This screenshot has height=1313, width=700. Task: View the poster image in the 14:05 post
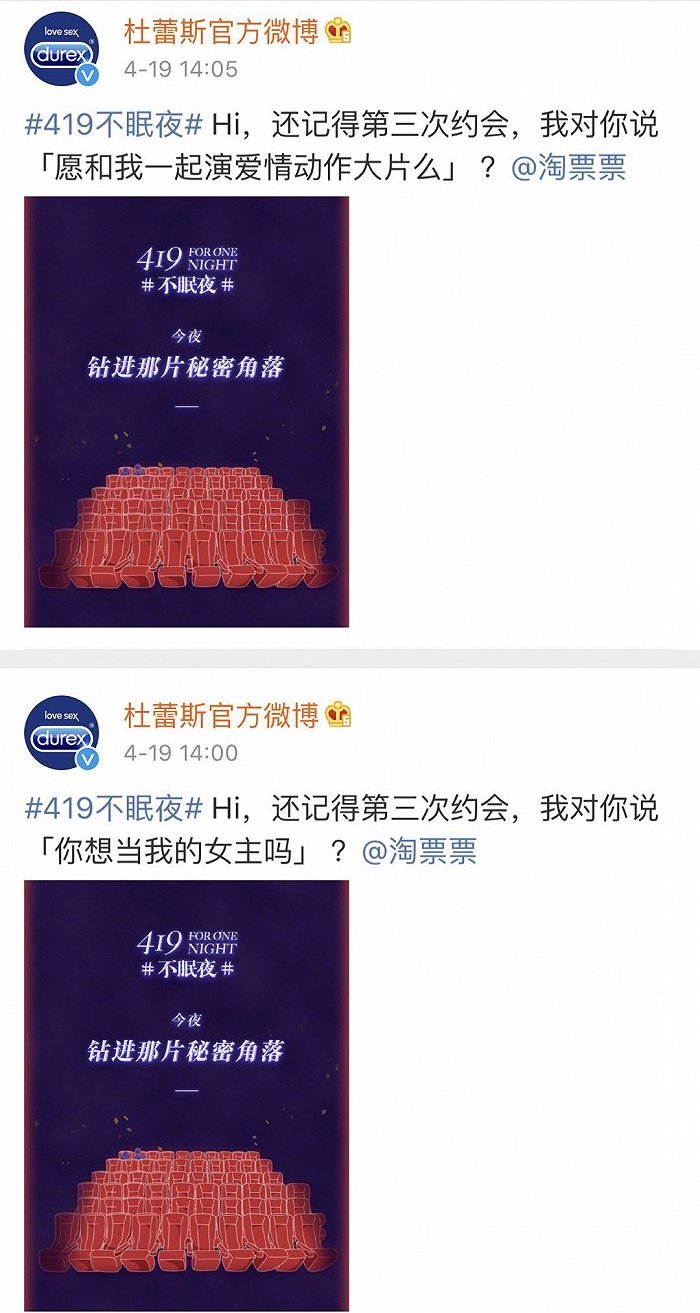tap(186, 412)
